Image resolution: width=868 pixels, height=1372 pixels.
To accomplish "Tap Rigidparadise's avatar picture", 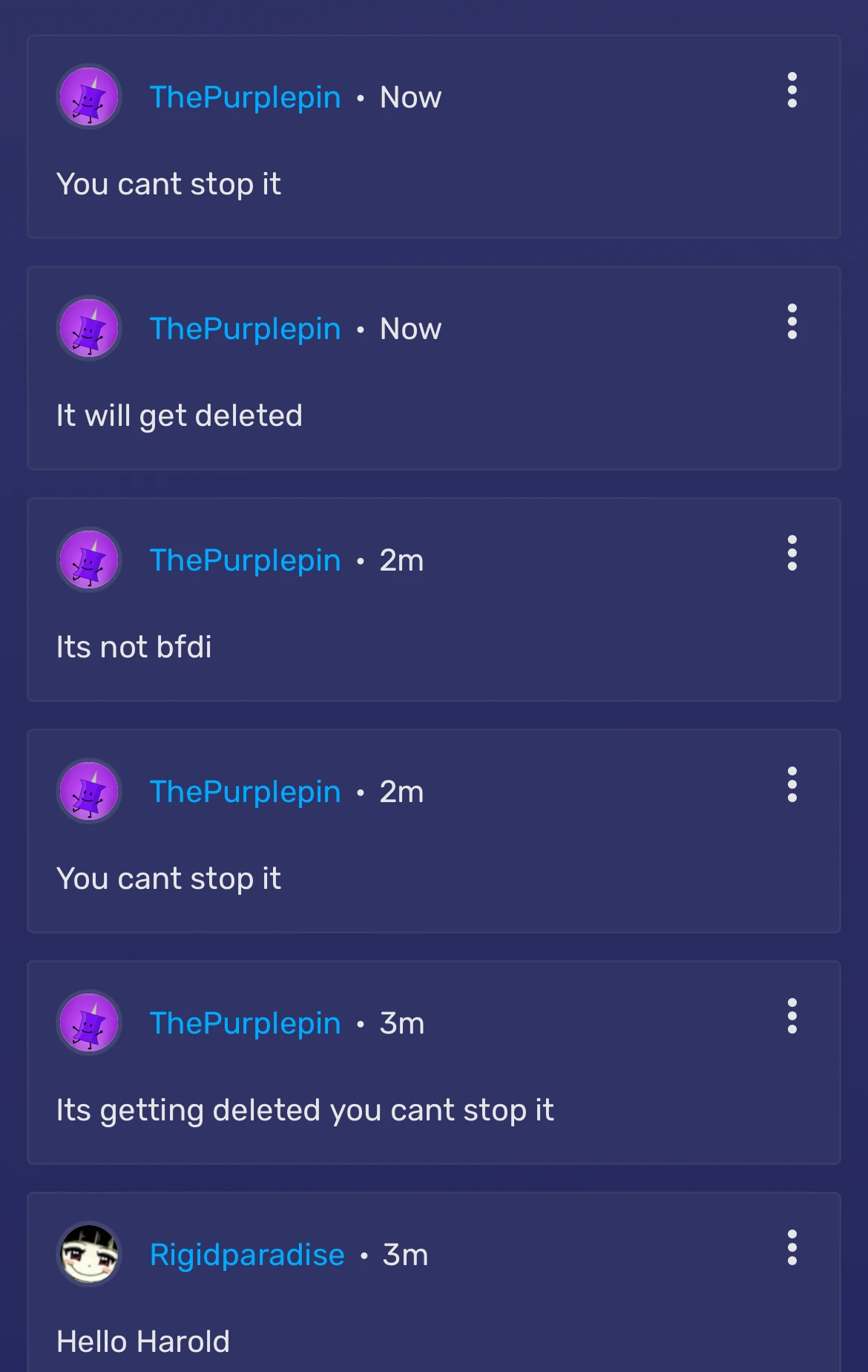I will pyautogui.click(x=90, y=1254).
